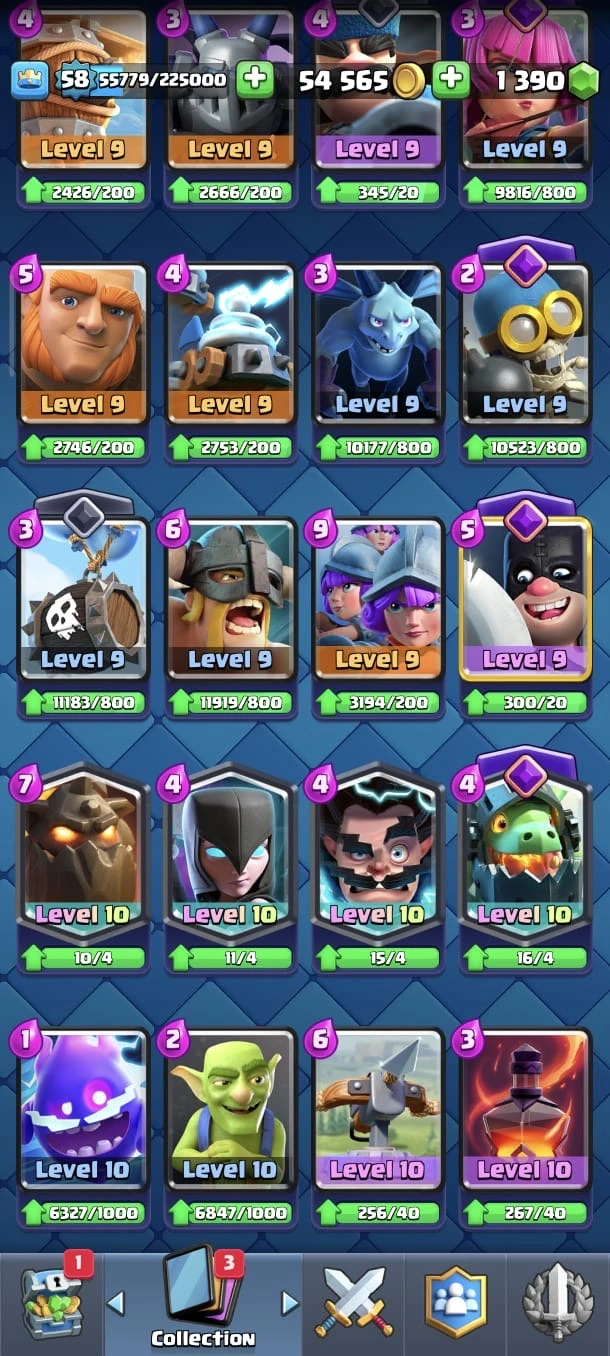Open the clan social tab
This screenshot has width=610, height=1356.
coord(456,1302)
